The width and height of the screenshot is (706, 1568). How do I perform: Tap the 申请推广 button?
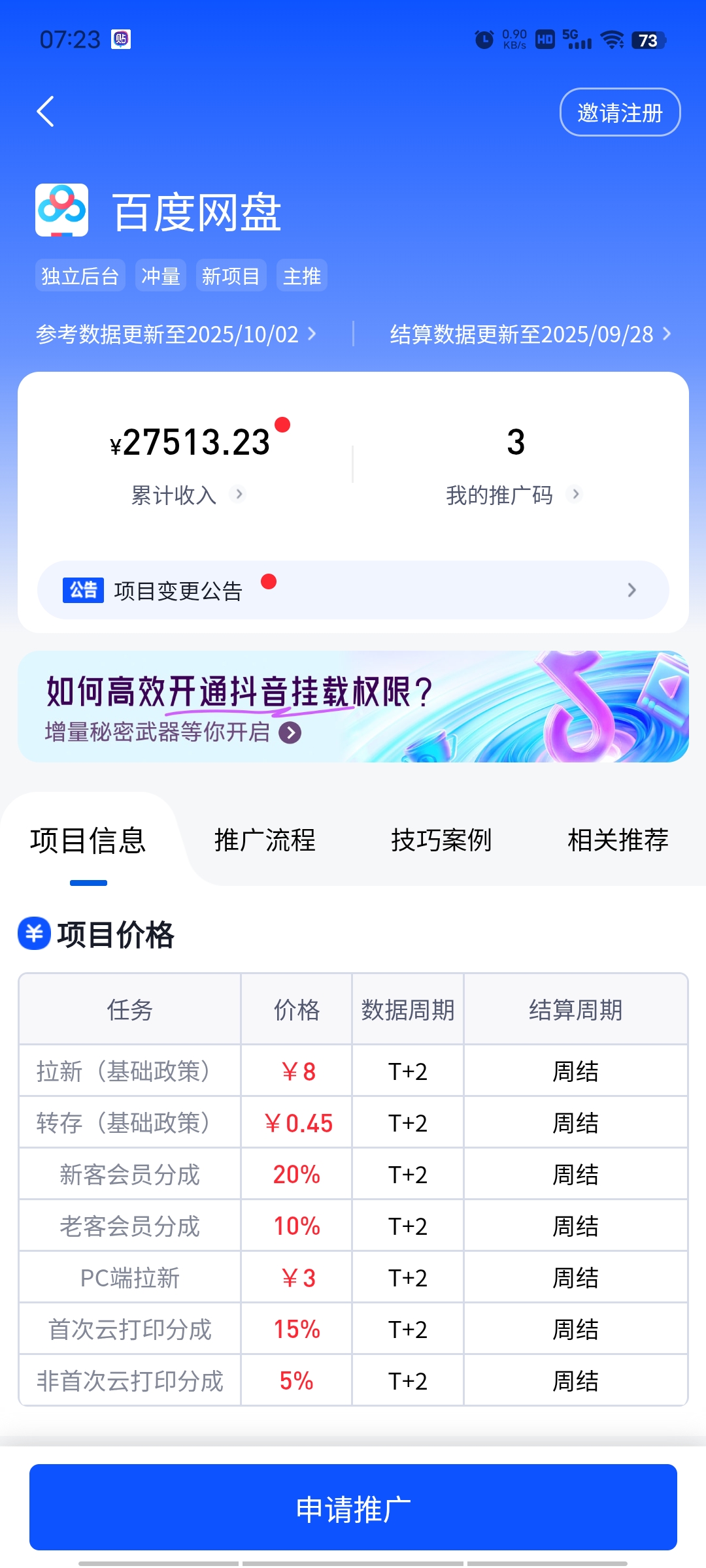[x=353, y=1508]
